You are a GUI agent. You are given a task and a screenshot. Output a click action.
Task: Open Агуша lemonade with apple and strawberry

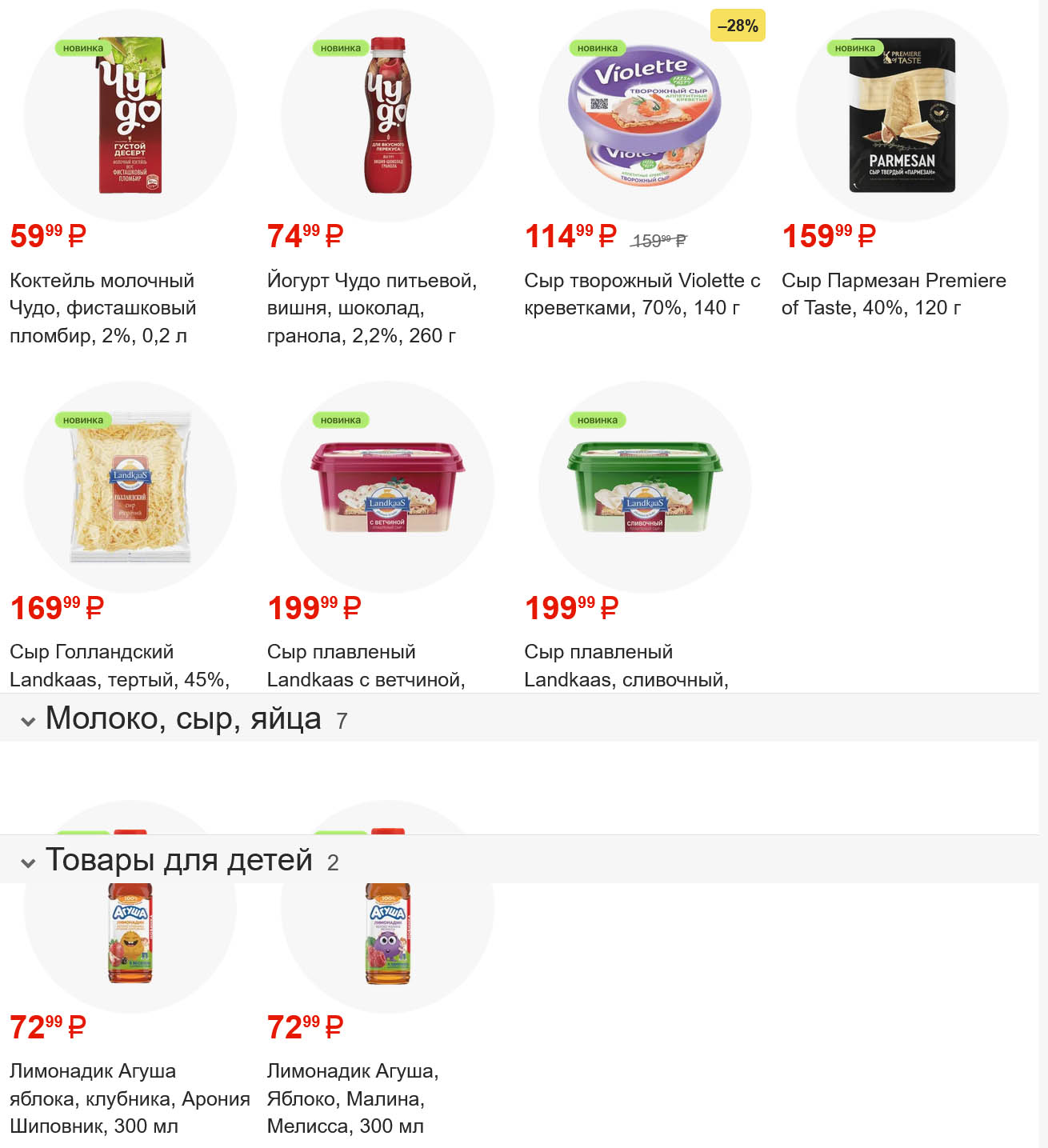(130, 933)
